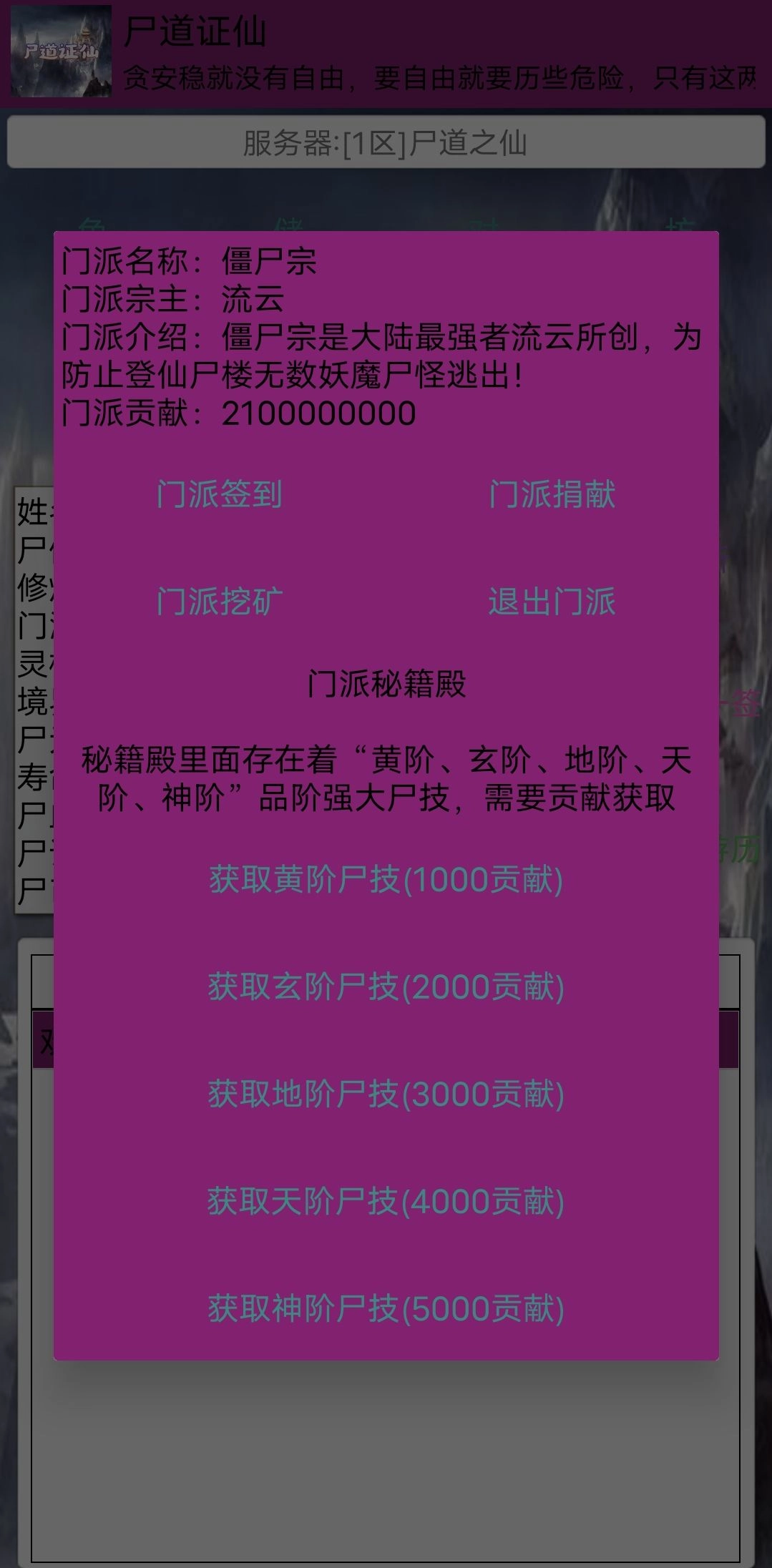Obtain 地阶尸技 for 3000 contribution
The width and height of the screenshot is (772, 1568).
pyautogui.click(x=386, y=1094)
